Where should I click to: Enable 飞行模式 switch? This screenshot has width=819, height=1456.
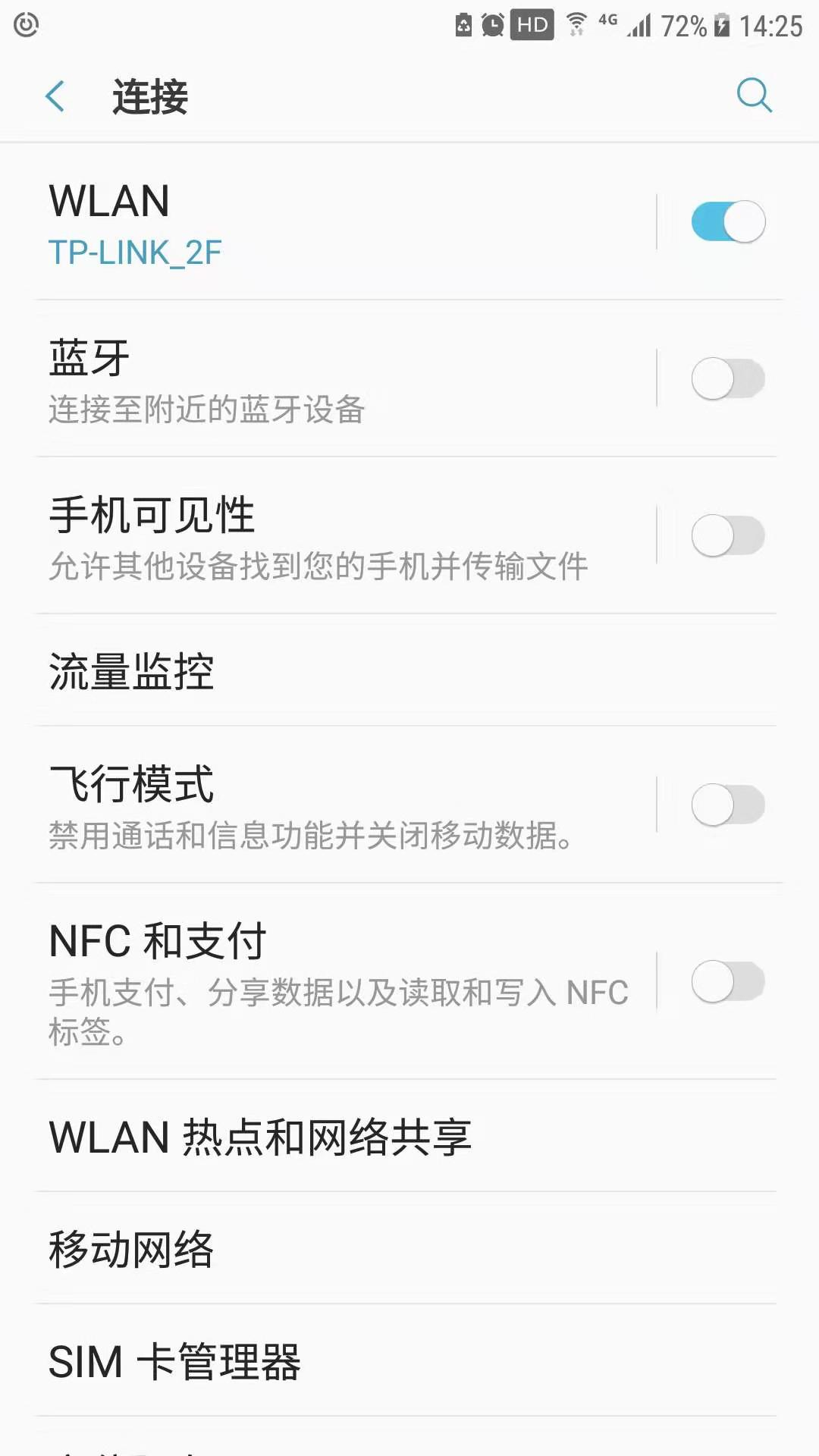pyautogui.click(x=728, y=805)
